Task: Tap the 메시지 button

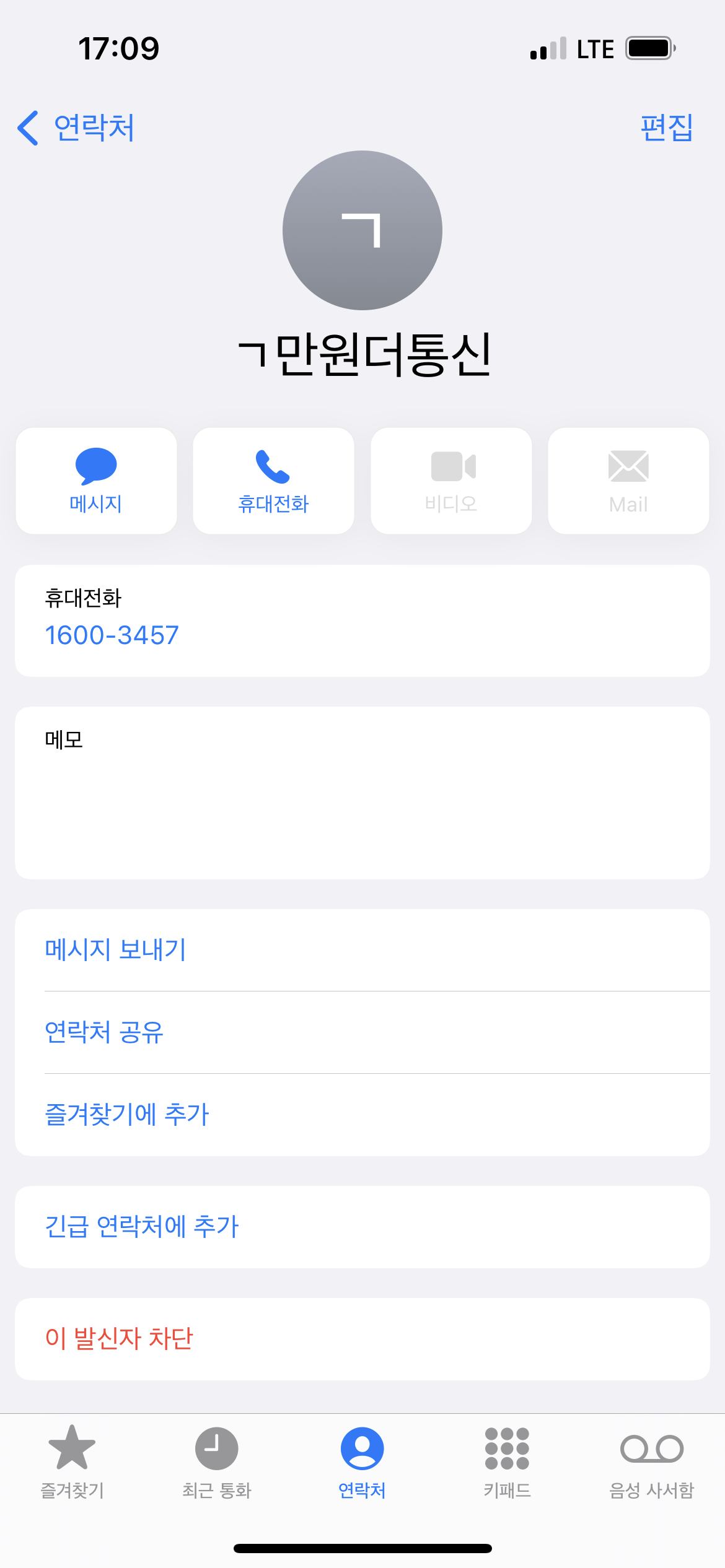Action: coord(96,481)
